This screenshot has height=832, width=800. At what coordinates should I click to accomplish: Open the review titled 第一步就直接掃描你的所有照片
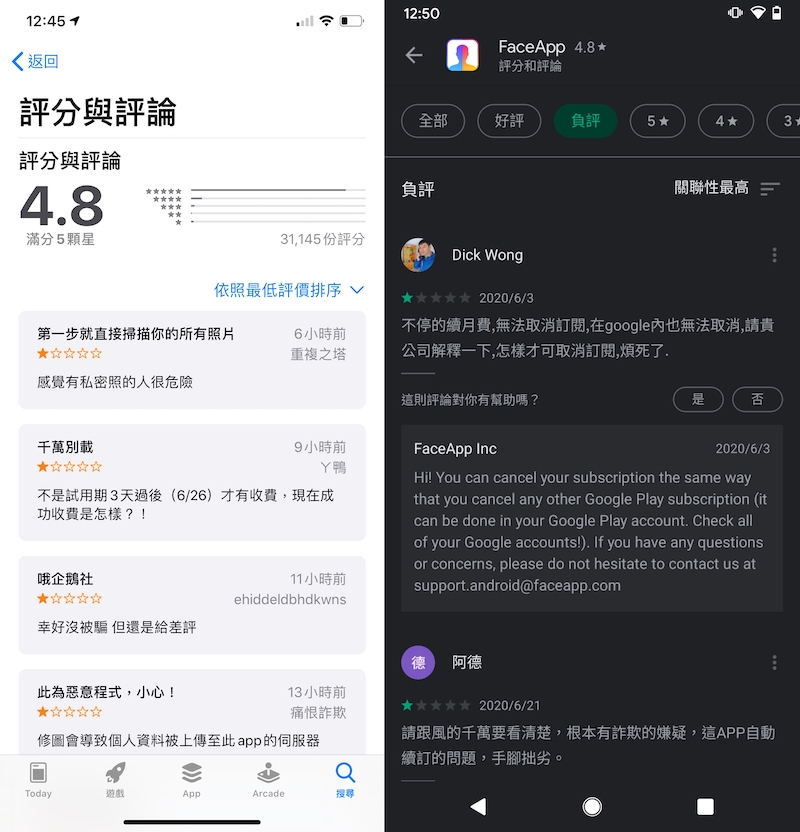192,358
